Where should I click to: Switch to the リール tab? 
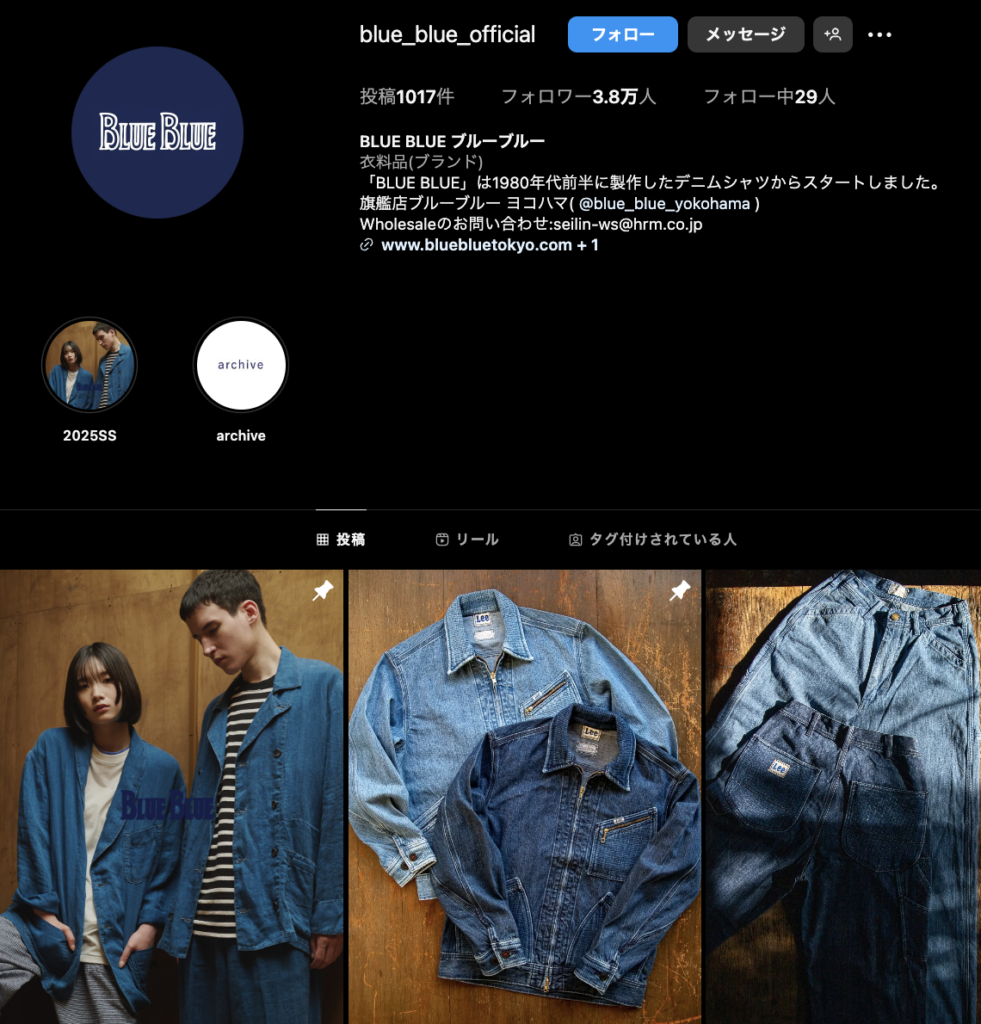[x=467, y=540]
